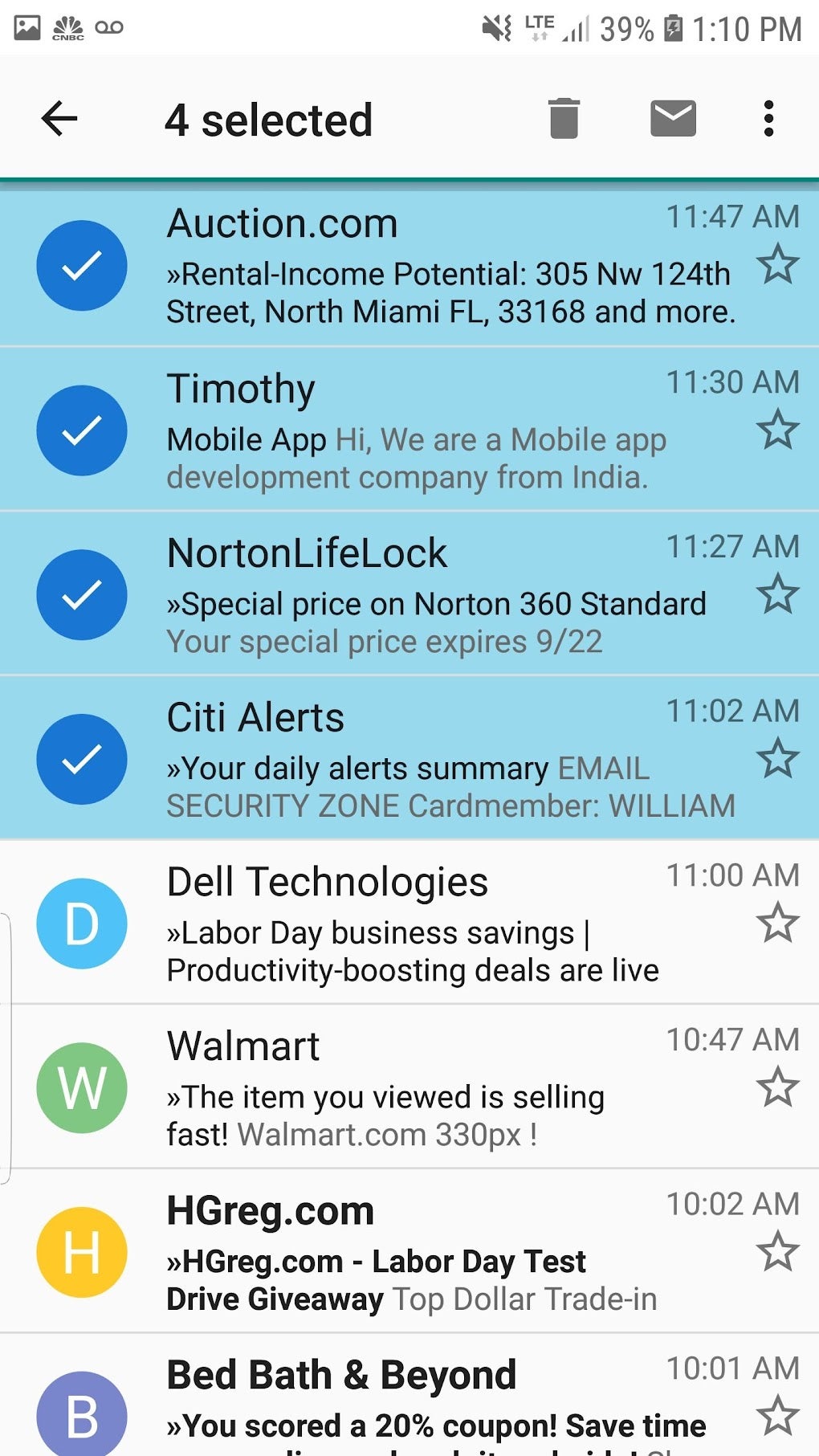Tap the 4 selected counter label

coord(269,118)
